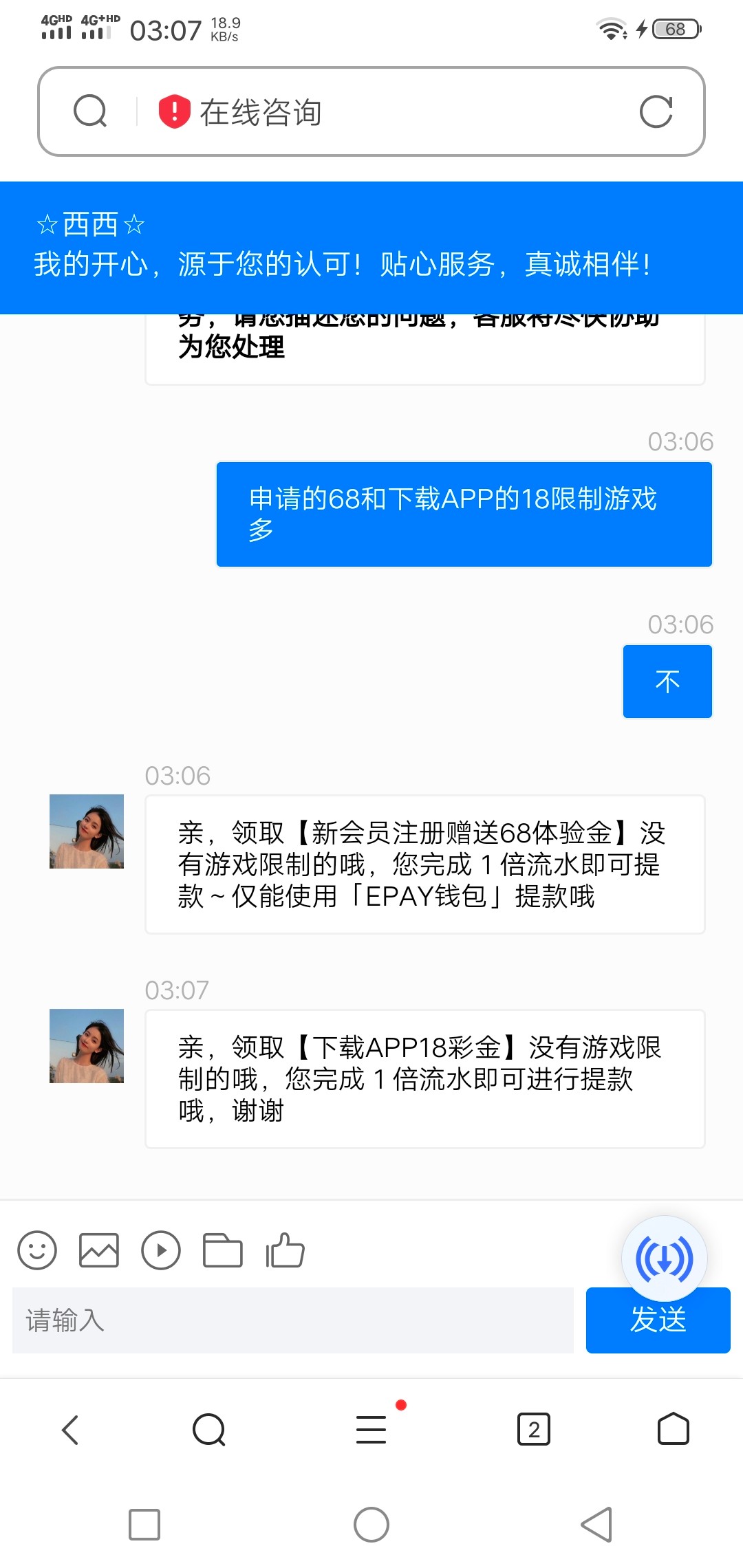Open the browser menu
The image size is (743, 1568).
(371, 1430)
